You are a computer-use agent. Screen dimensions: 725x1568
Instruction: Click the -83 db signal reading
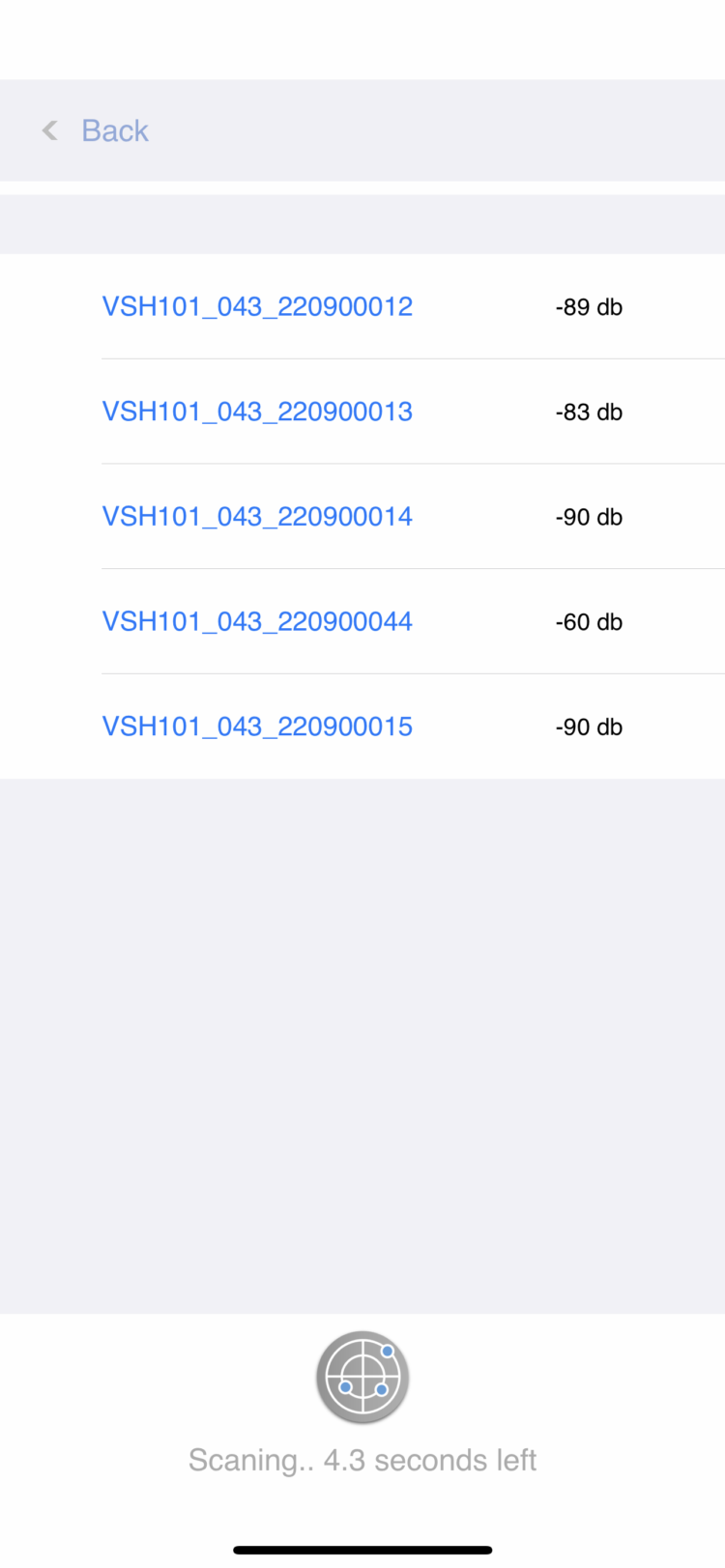(589, 412)
